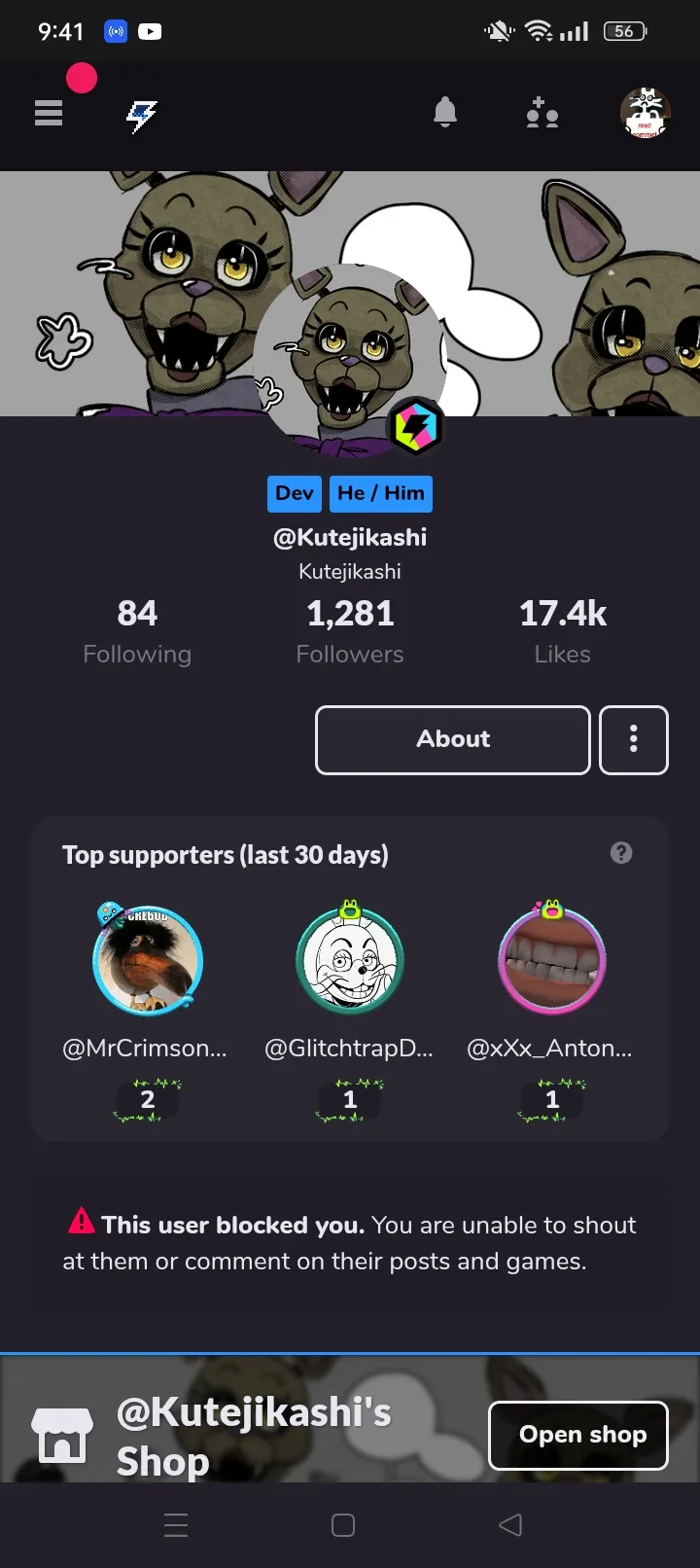View the 84 Following list
The width and height of the screenshot is (700, 1568).
[137, 630]
